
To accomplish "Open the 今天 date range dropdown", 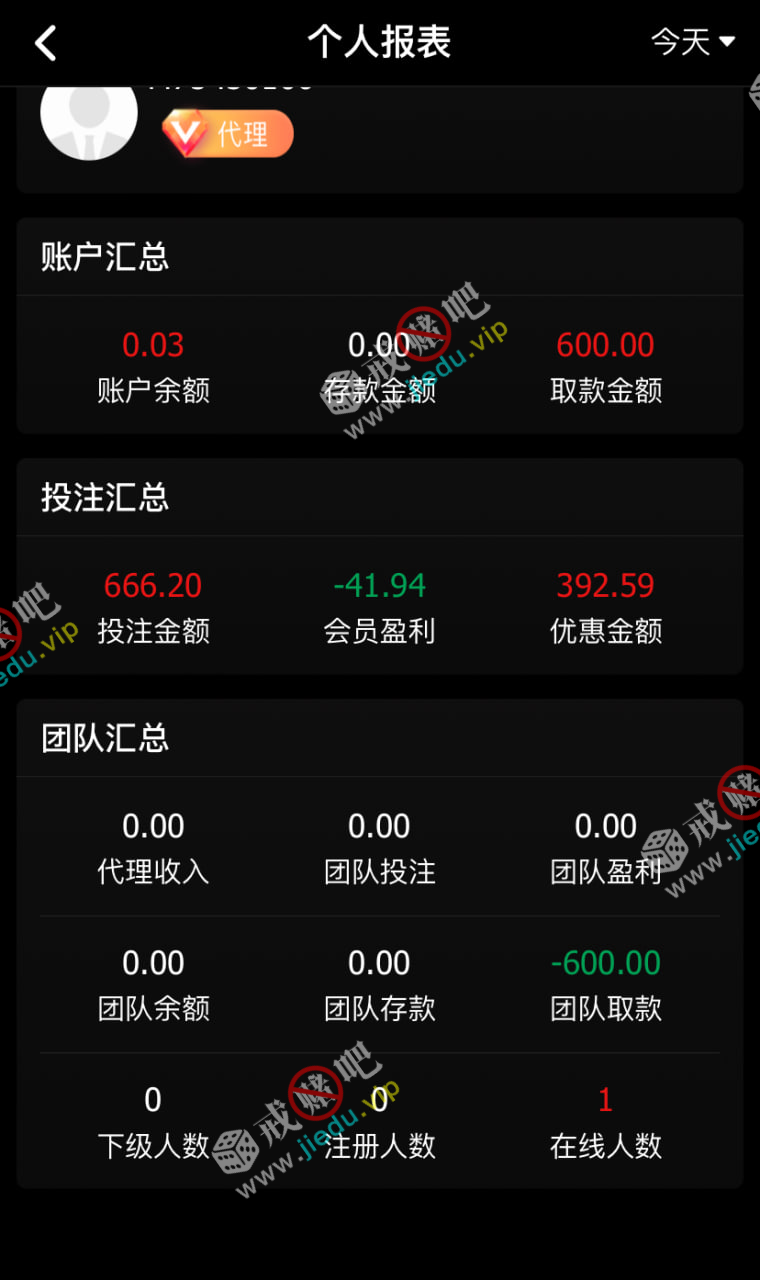I will [x=693, y=42].
